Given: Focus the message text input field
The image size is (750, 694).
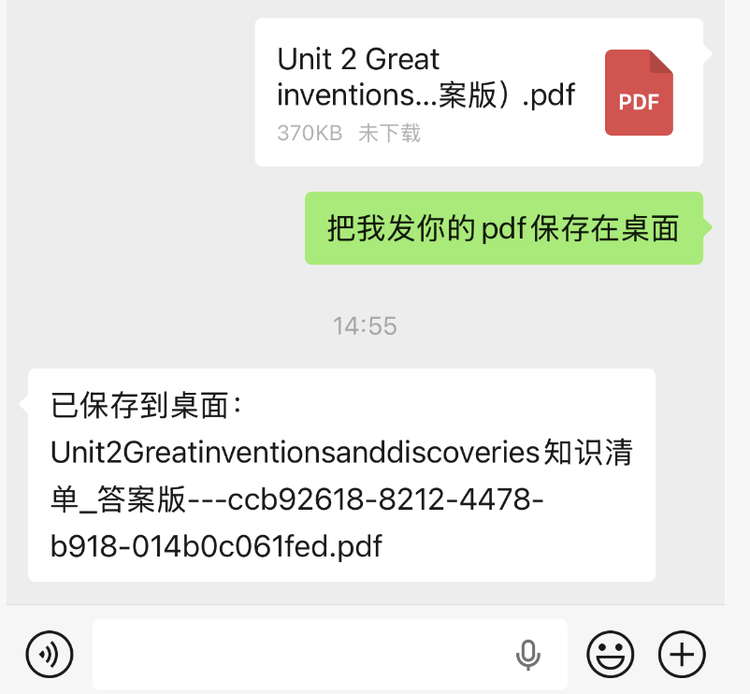Looking at the screenshot, I should (x=300, y=655).
